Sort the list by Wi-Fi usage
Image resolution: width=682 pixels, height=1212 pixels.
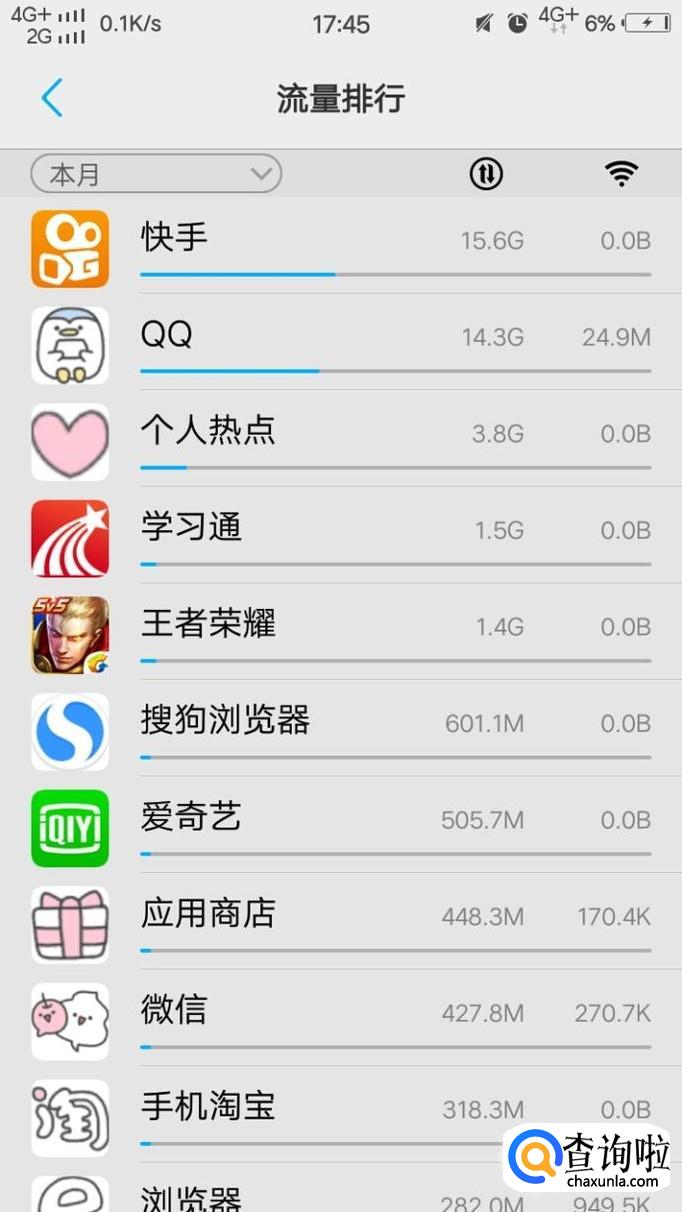(621, 174)
